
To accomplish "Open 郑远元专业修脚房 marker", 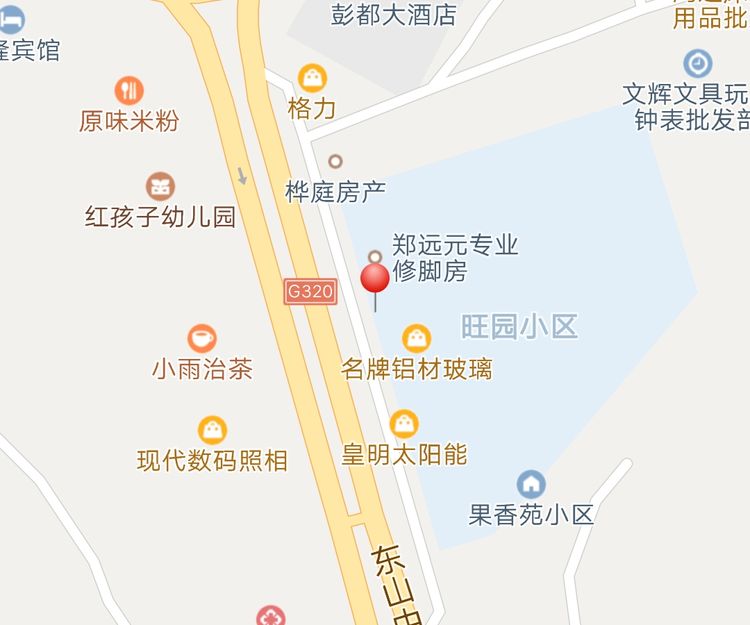I will 375,257.
